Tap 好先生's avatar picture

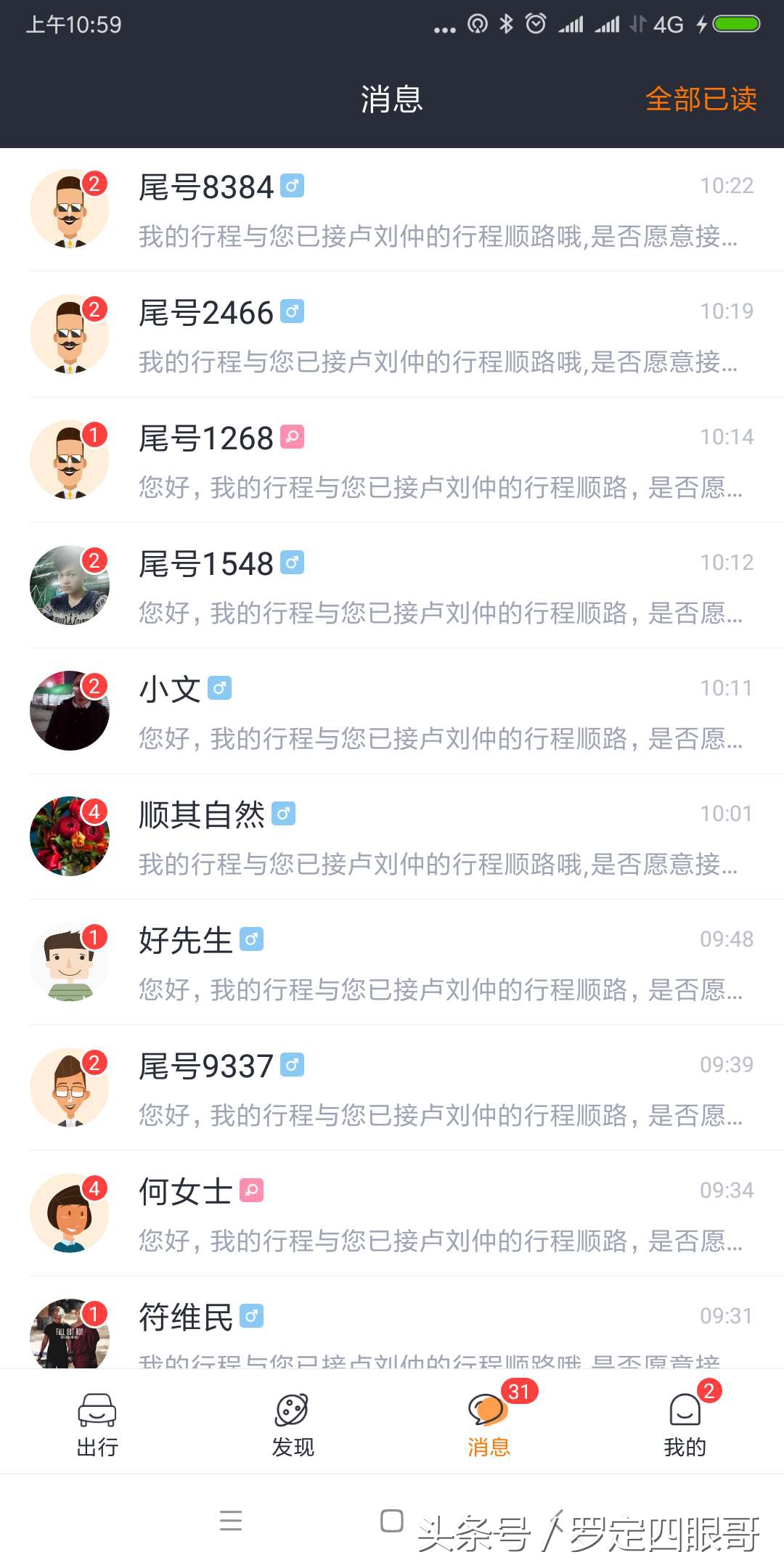pyautogui.click(x=69, y=960)
